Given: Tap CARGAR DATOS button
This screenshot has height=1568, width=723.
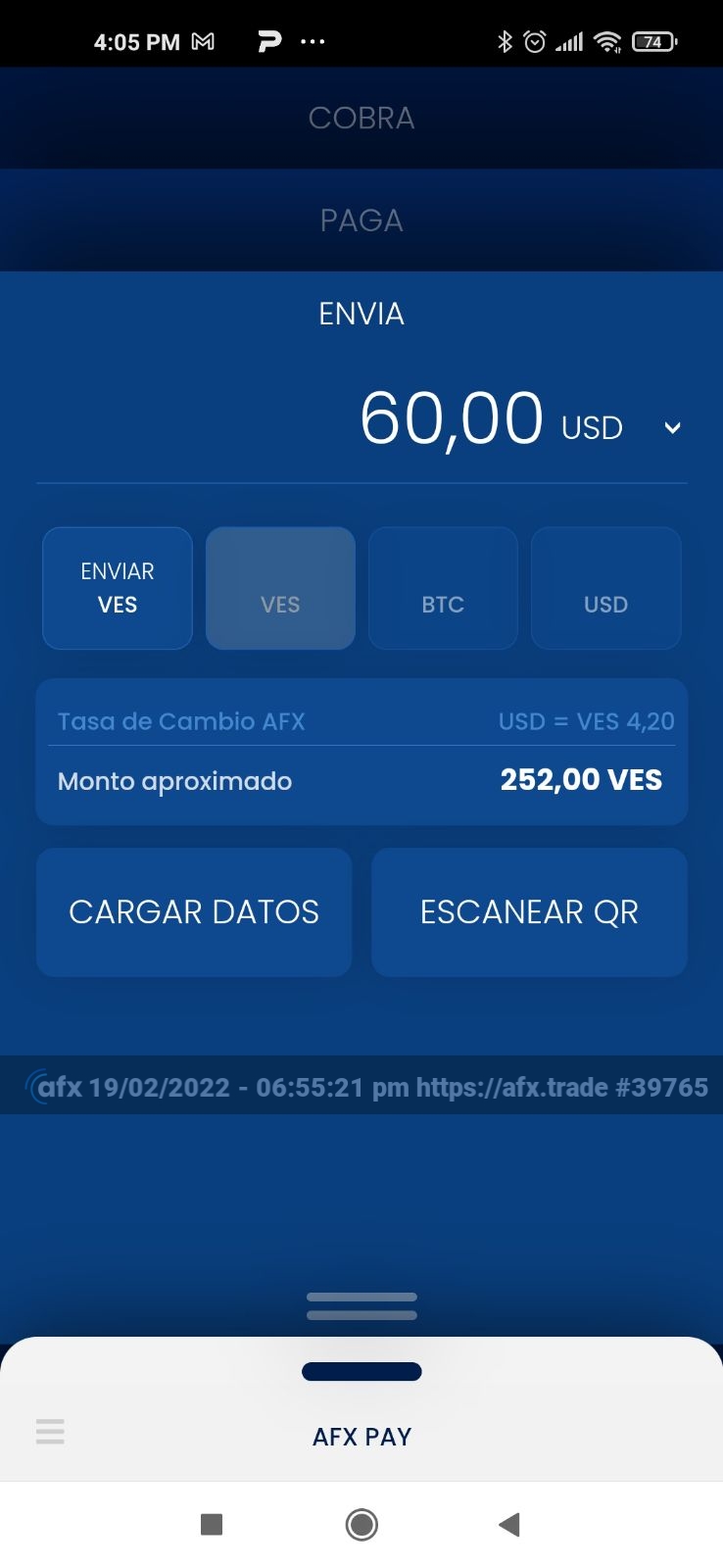Looking at the screenshot, I should (x=194, y=912).
